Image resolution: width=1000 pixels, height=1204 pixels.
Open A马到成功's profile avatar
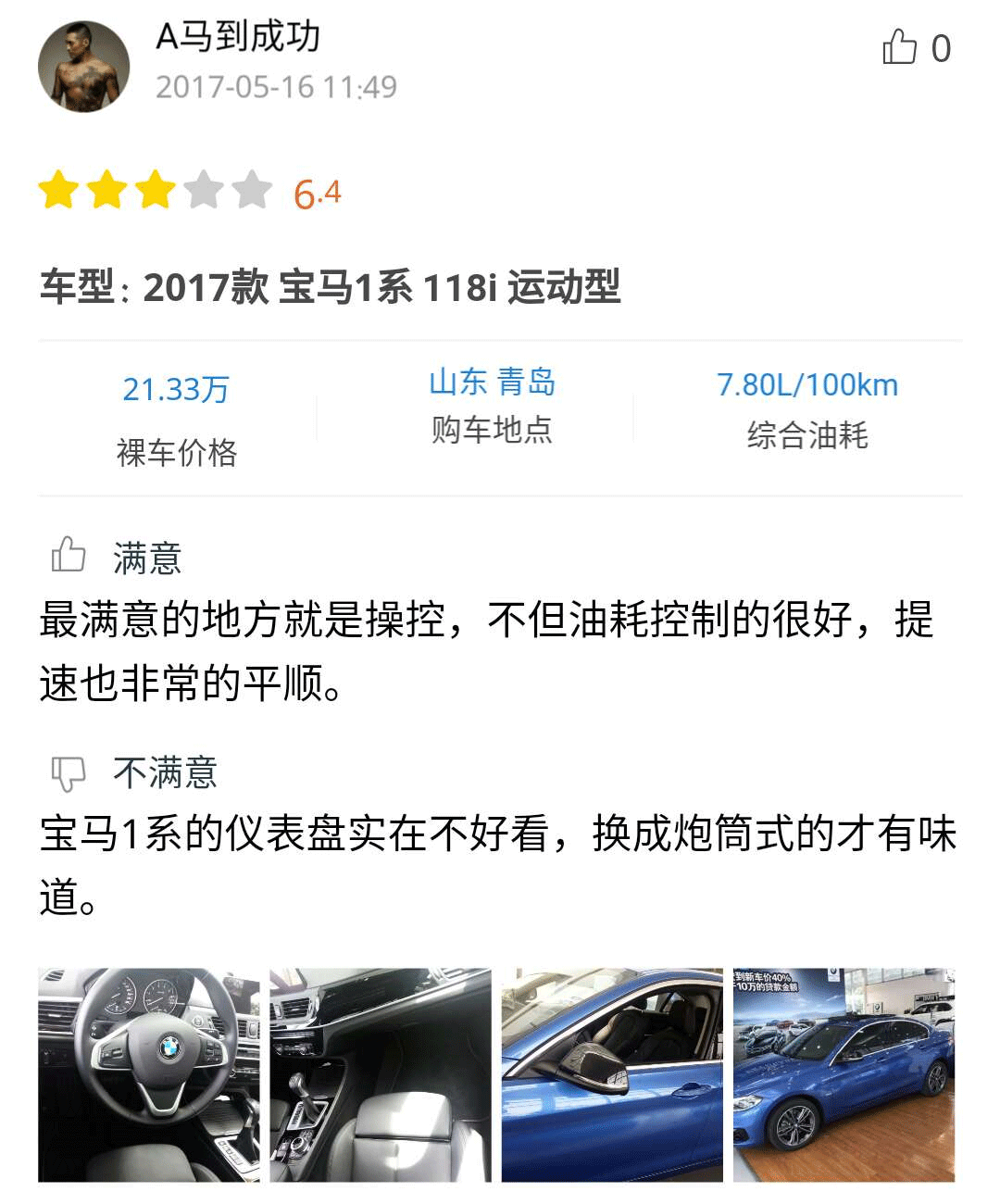point(83,67)
